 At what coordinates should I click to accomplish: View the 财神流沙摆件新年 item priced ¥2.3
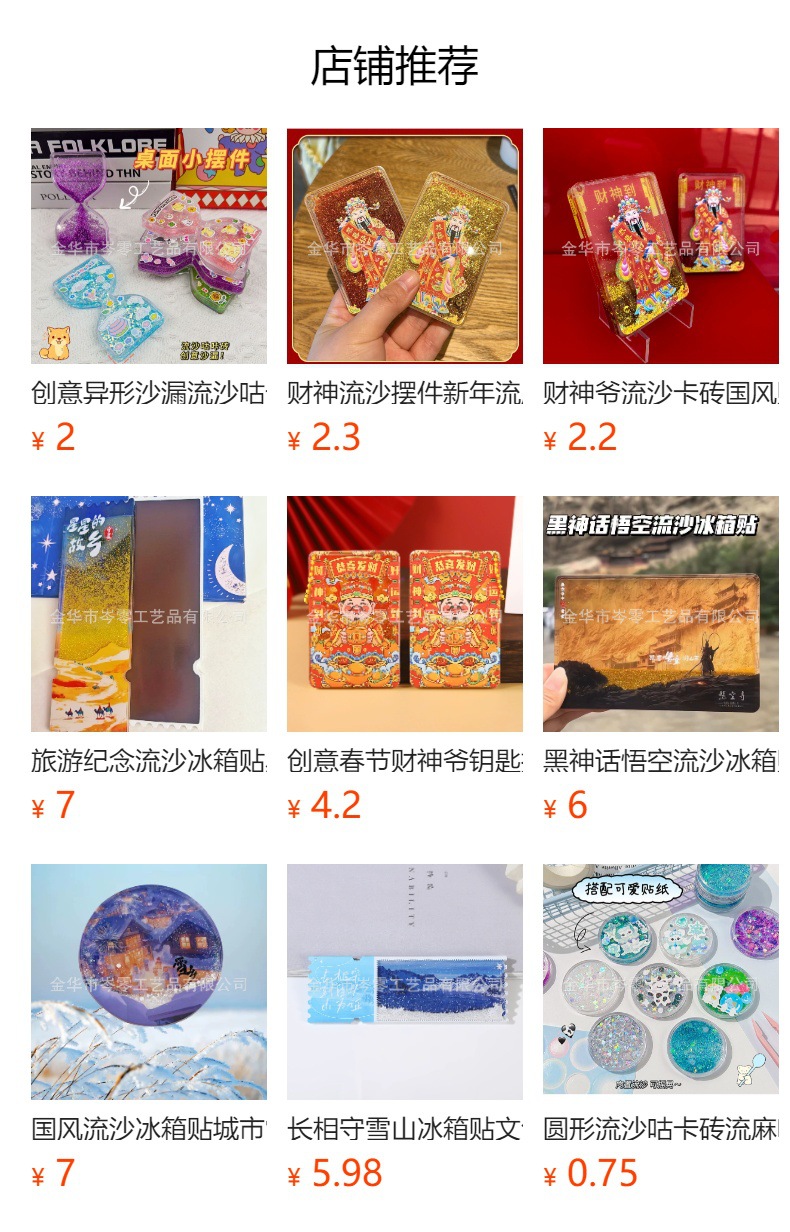pyautogui.click(x=405, y=292)
